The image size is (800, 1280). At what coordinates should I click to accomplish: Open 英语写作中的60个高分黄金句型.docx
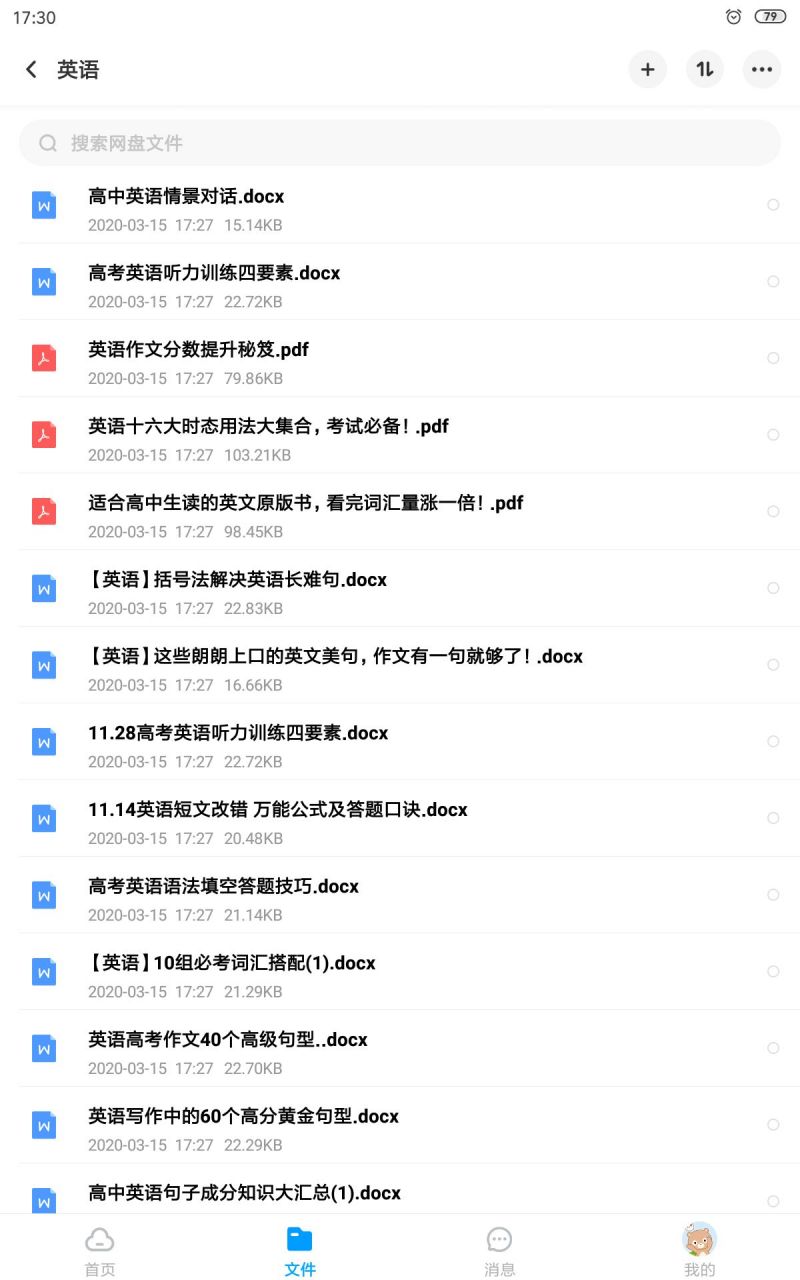[400, 1129]
